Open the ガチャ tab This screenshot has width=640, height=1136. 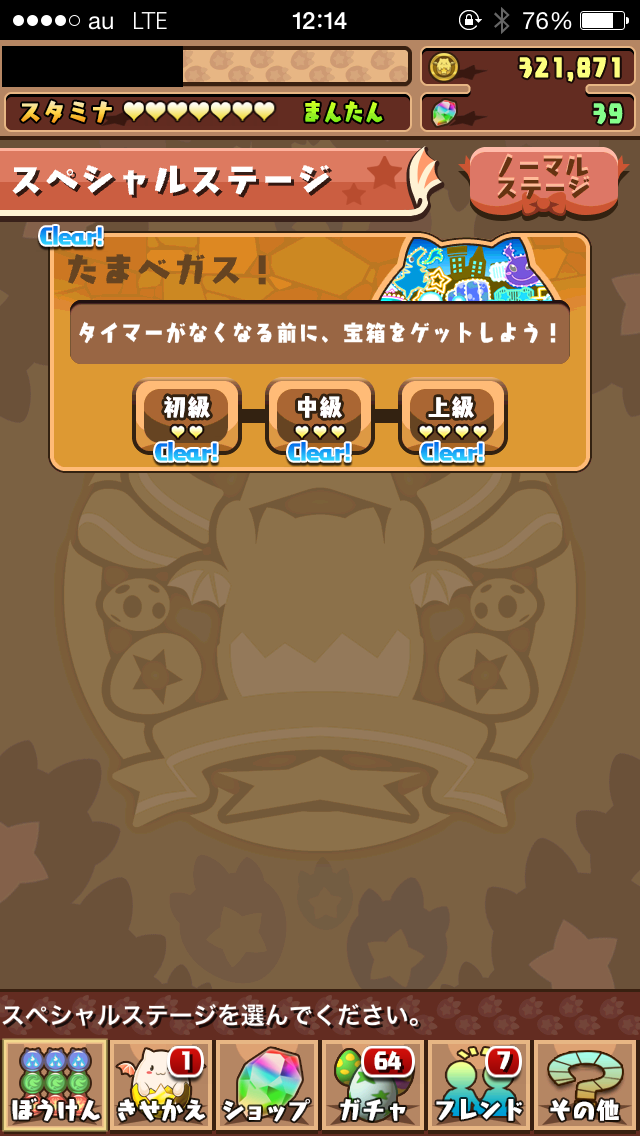[373, 1085]
